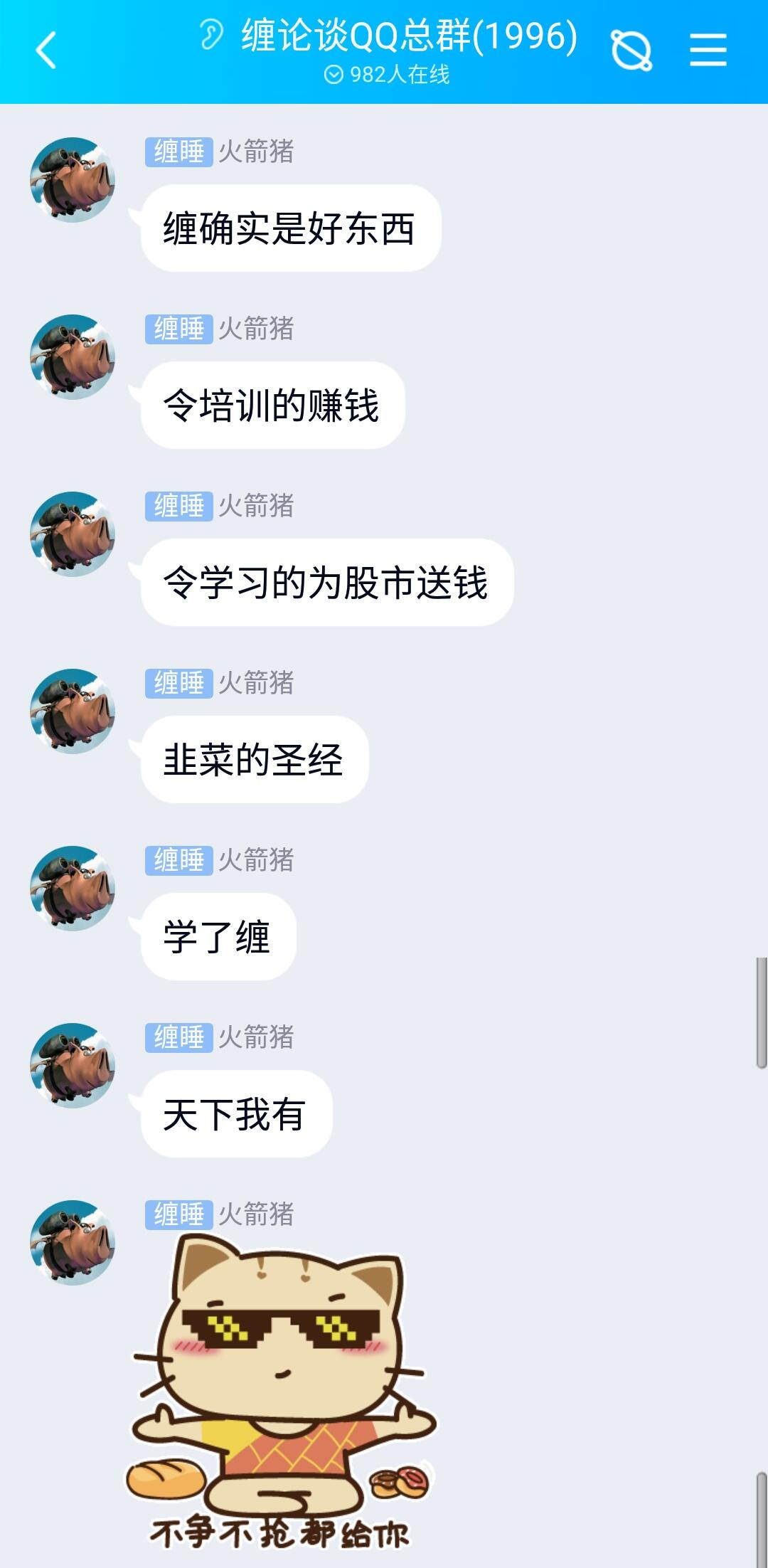Tap the 缠睡 badge on the 学了缠 message

pos(178,861)
